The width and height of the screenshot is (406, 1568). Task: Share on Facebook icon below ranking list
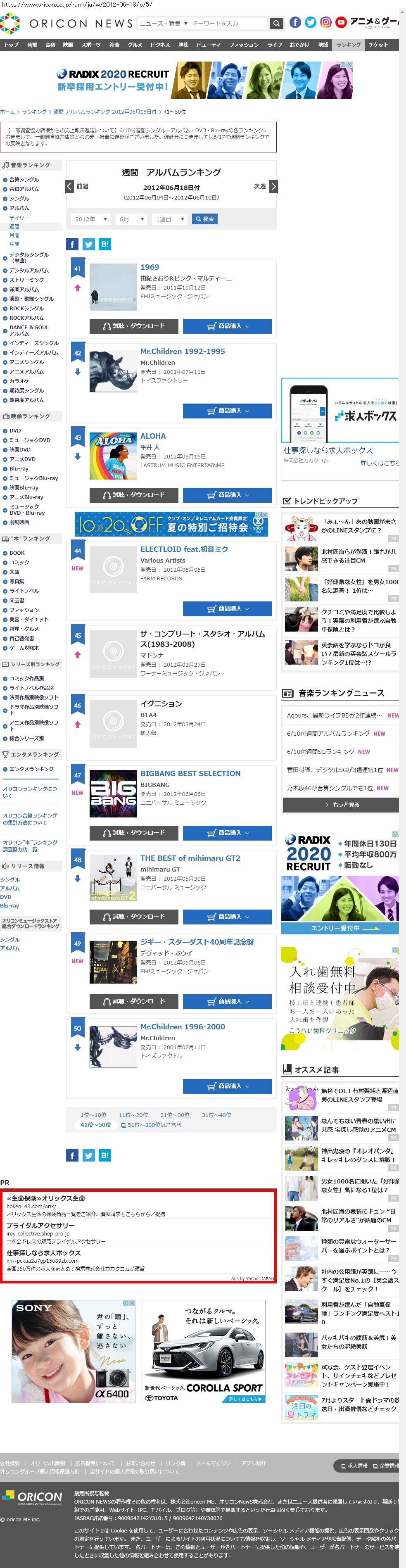coord(72,1155)
